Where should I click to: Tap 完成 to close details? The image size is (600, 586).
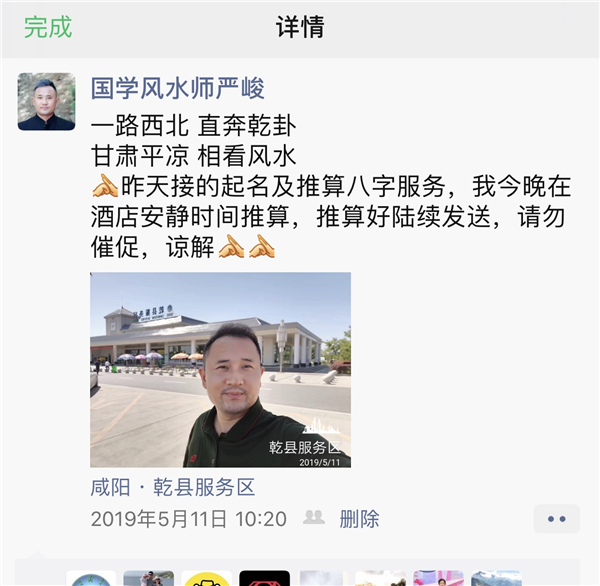[48, 27]
